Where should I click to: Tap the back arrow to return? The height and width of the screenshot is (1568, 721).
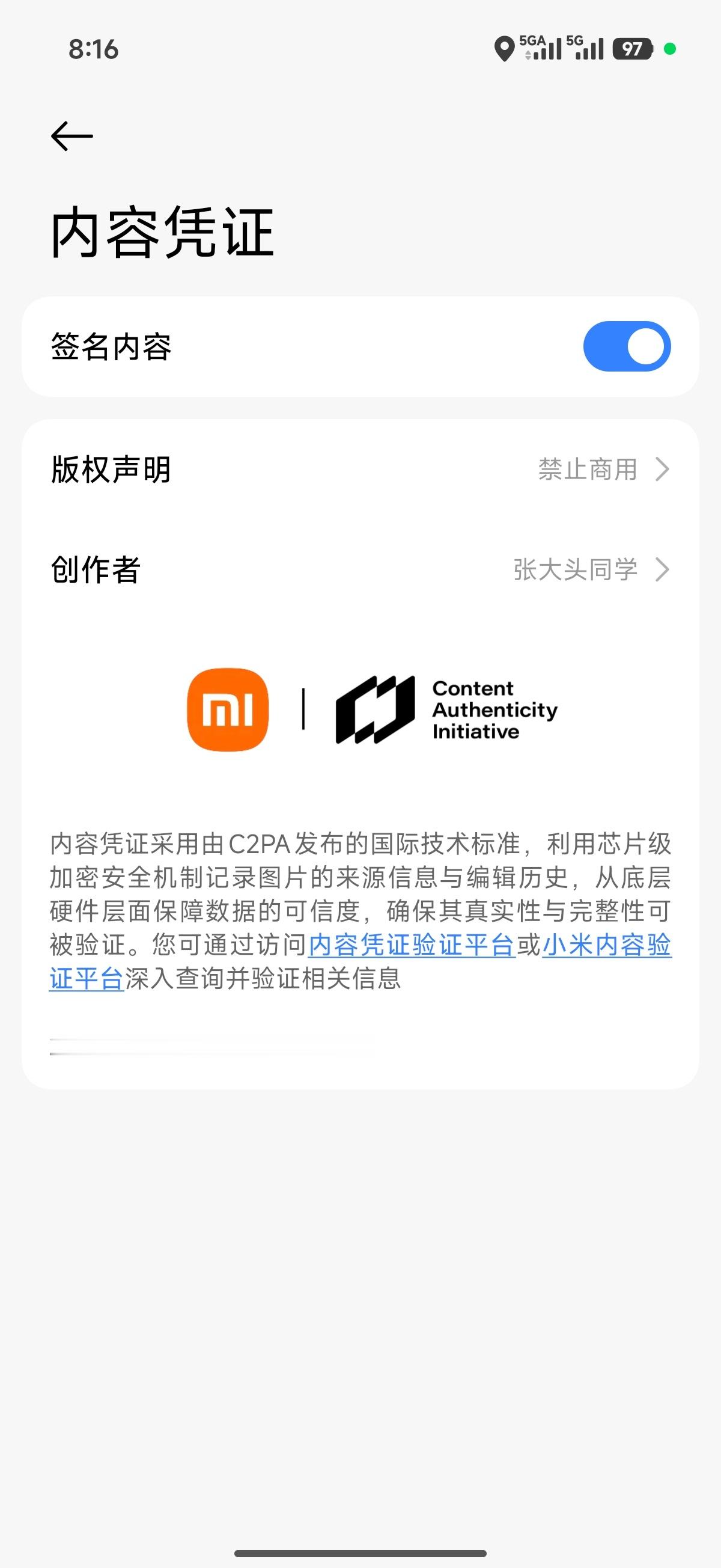68,135
